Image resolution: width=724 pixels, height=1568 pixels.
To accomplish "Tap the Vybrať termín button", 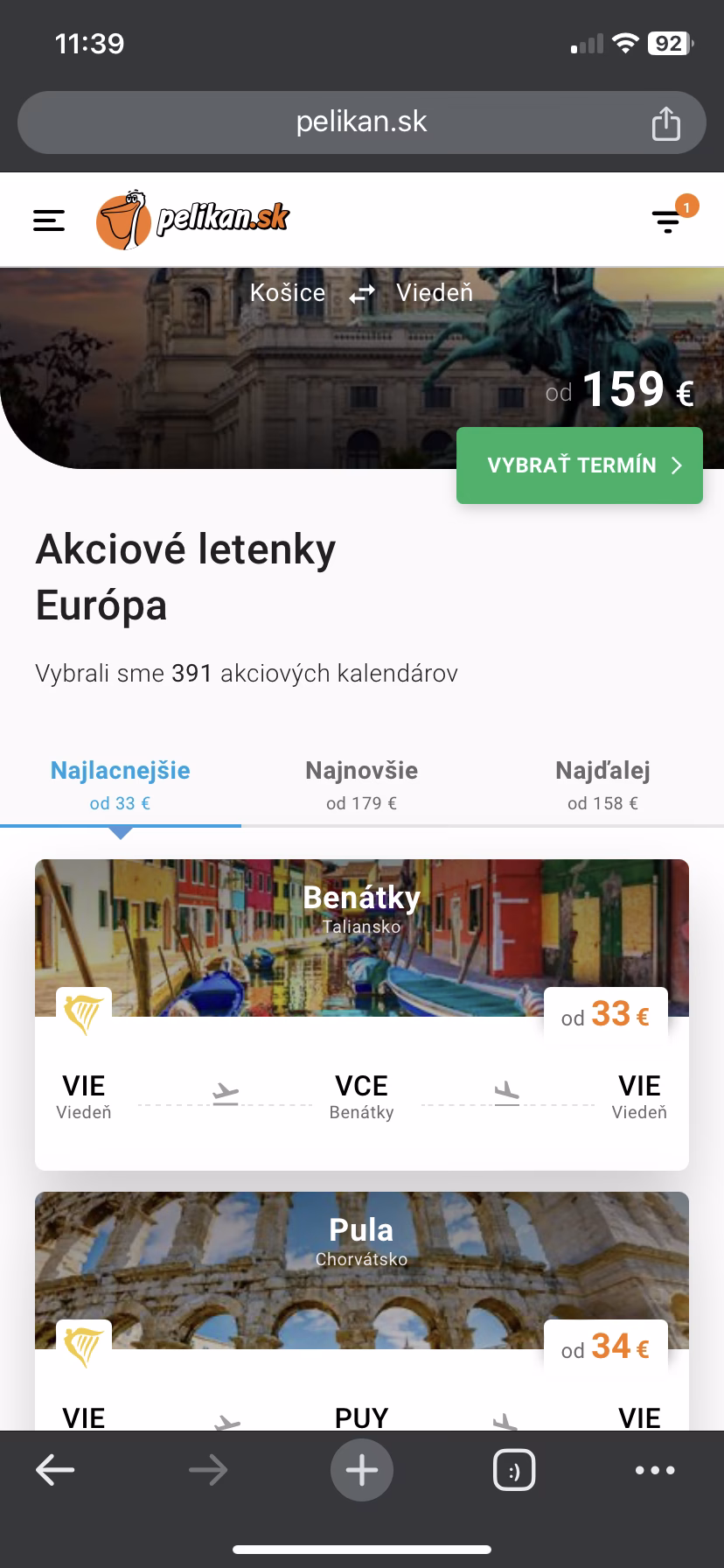I will pos(579,465).
